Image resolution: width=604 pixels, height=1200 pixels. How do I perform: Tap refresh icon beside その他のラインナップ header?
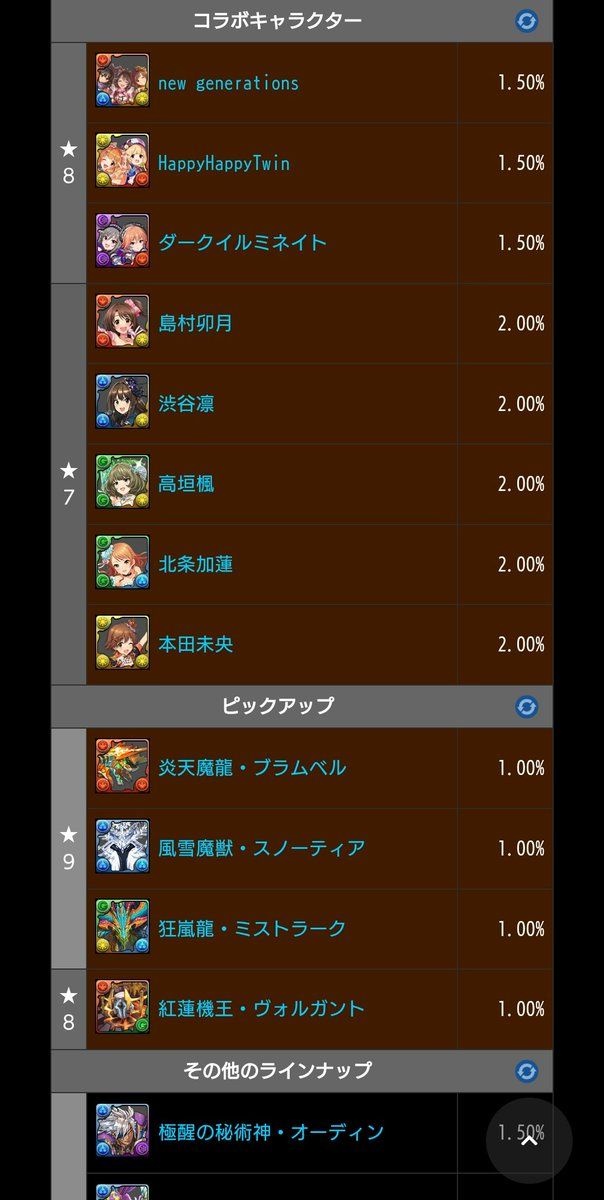point(526,1072)
